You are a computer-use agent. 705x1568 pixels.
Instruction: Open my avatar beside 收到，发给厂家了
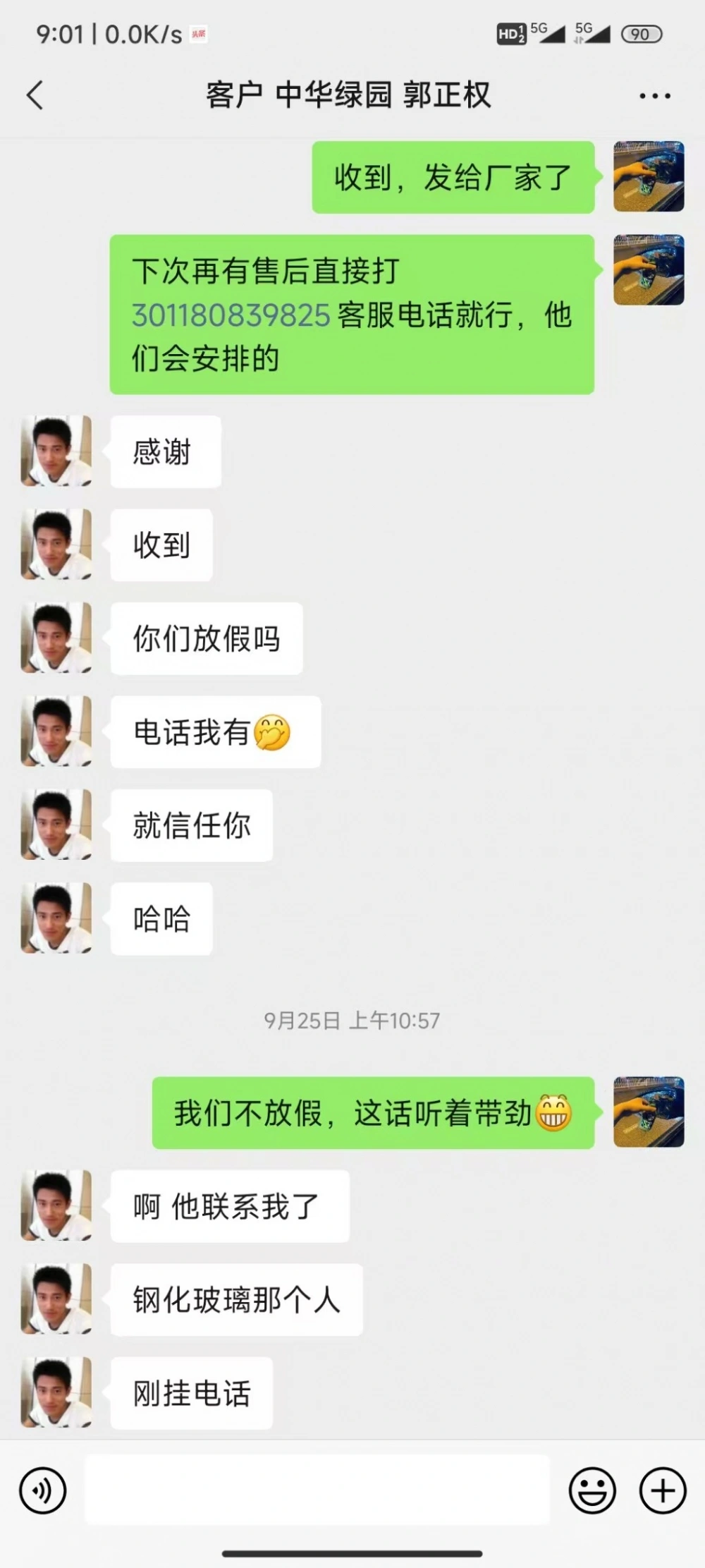point(649,176)
